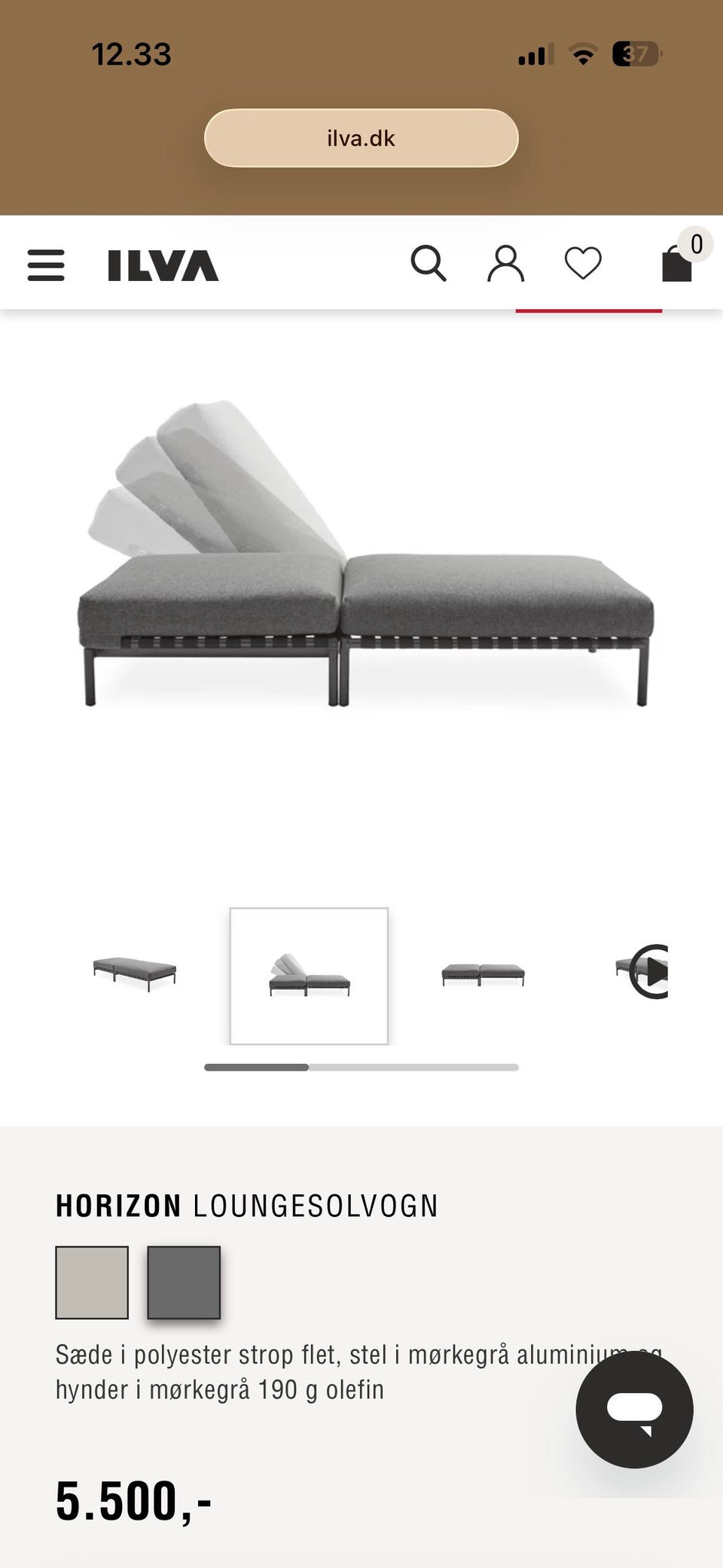The width and height of the screenshot is (723, 1568).
Task: Open the user account icon
Action: (505, 264)
